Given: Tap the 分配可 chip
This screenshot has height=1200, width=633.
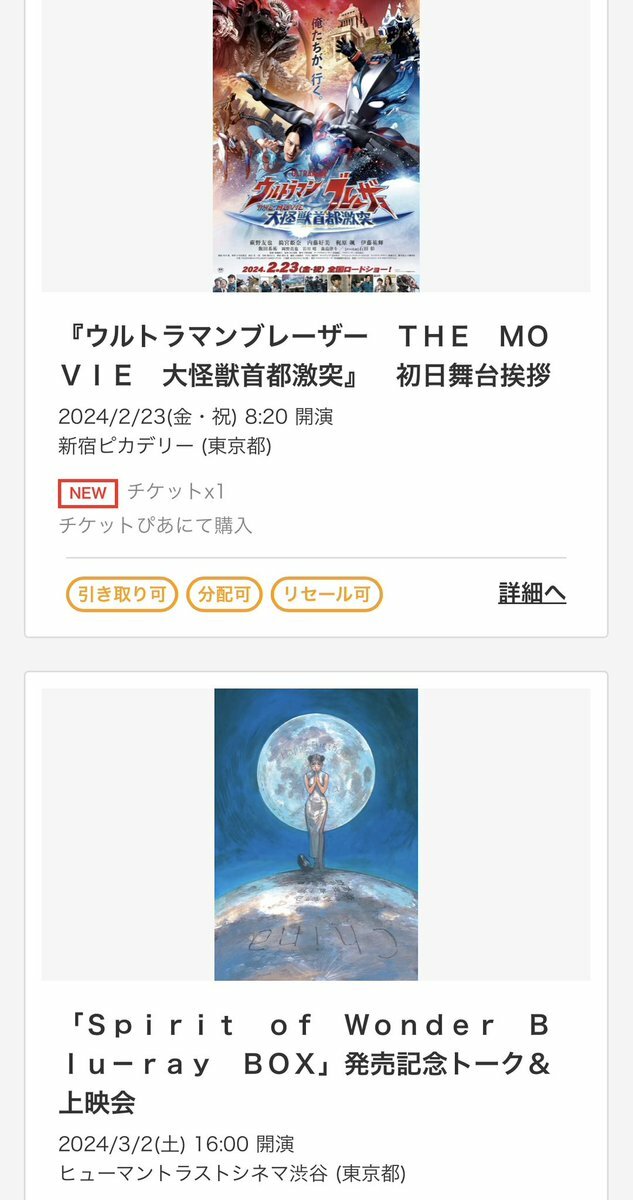Looking at the screenshot, I should tap(224, 595).
